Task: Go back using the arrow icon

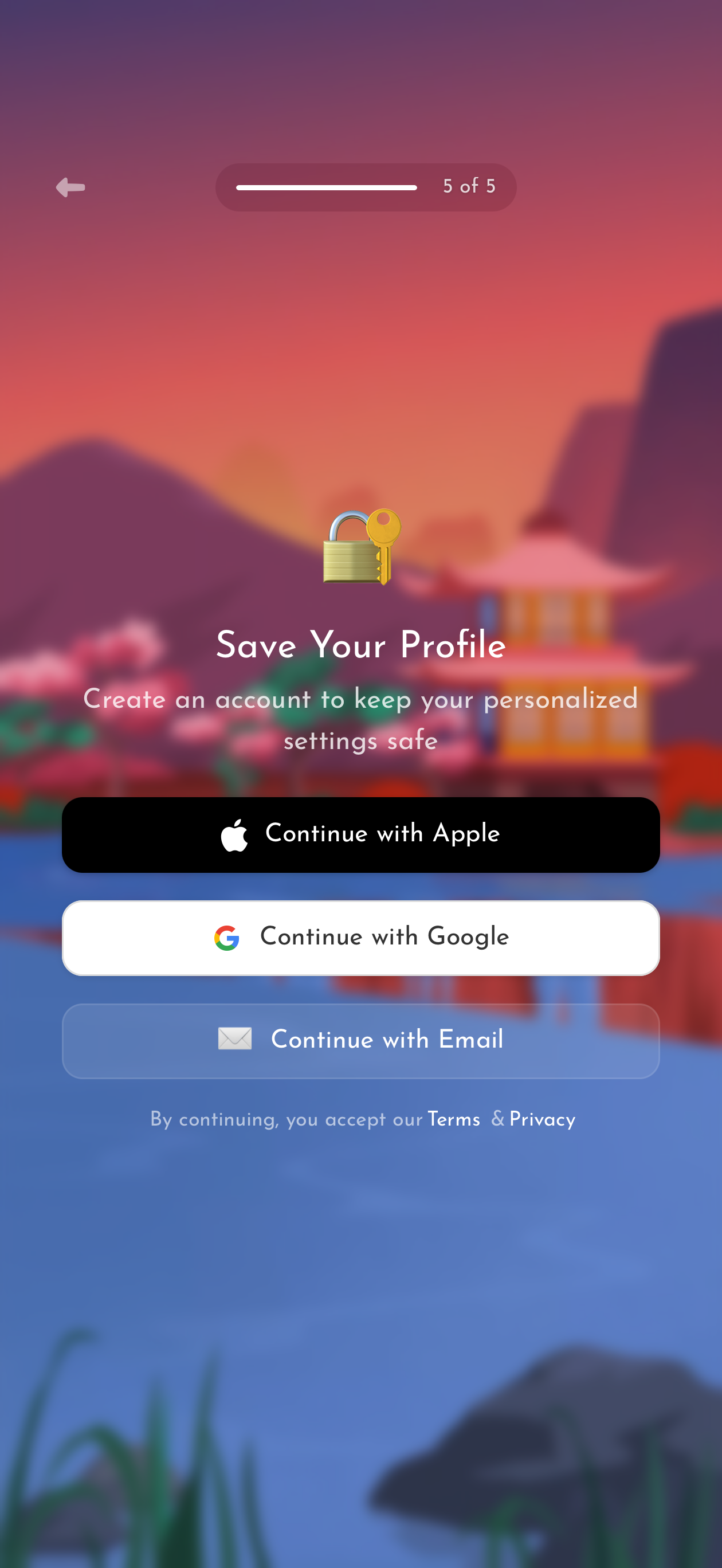Action: (70, 187)
